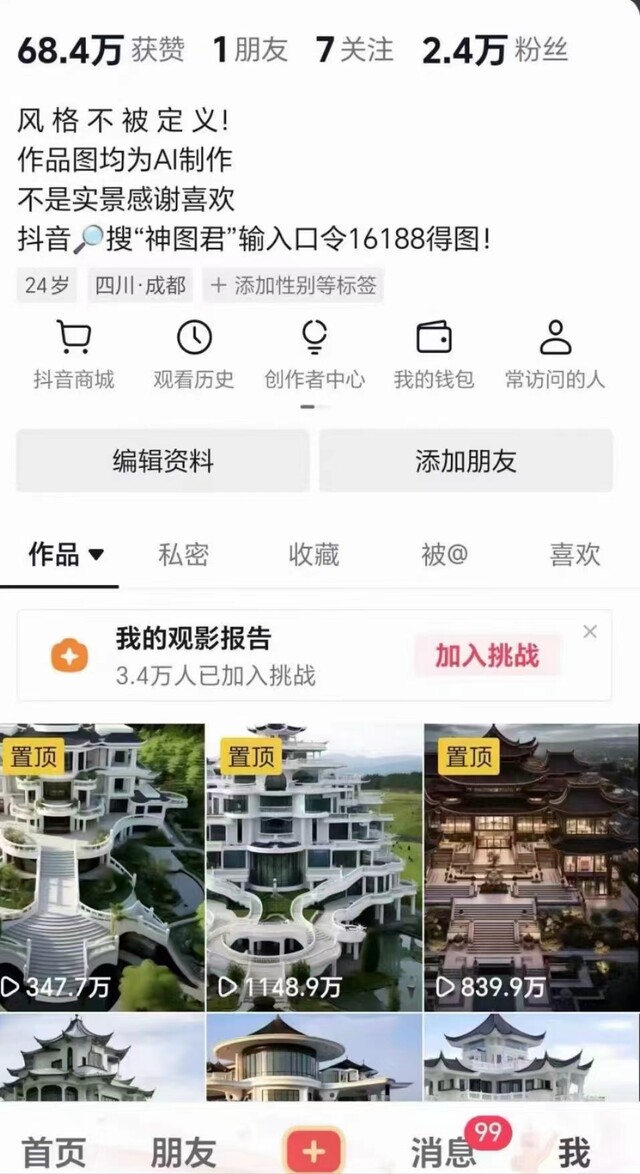
Task: Go to 创作者中心
Action: coord(314,354)
